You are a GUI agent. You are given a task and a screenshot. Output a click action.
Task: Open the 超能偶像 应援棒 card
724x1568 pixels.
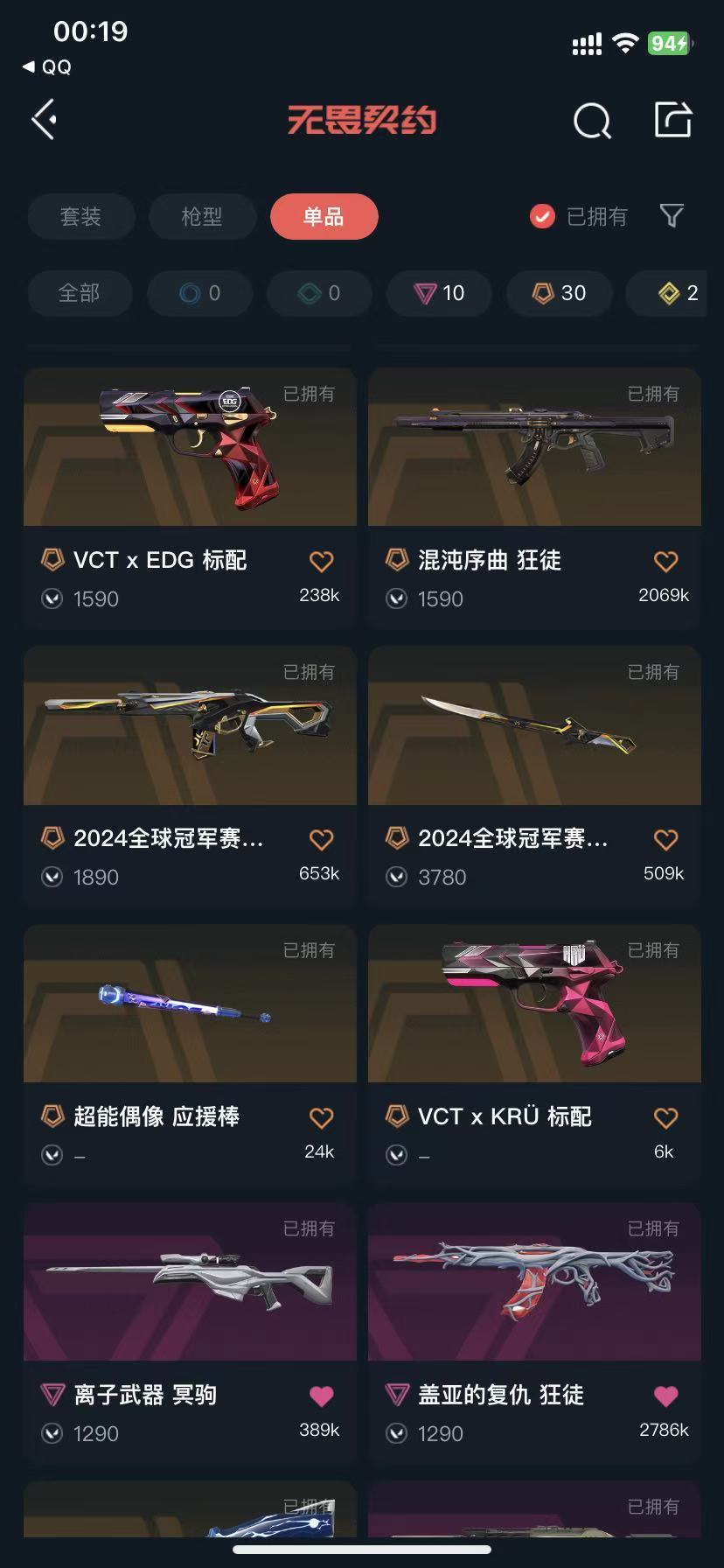click(190, 1004)
